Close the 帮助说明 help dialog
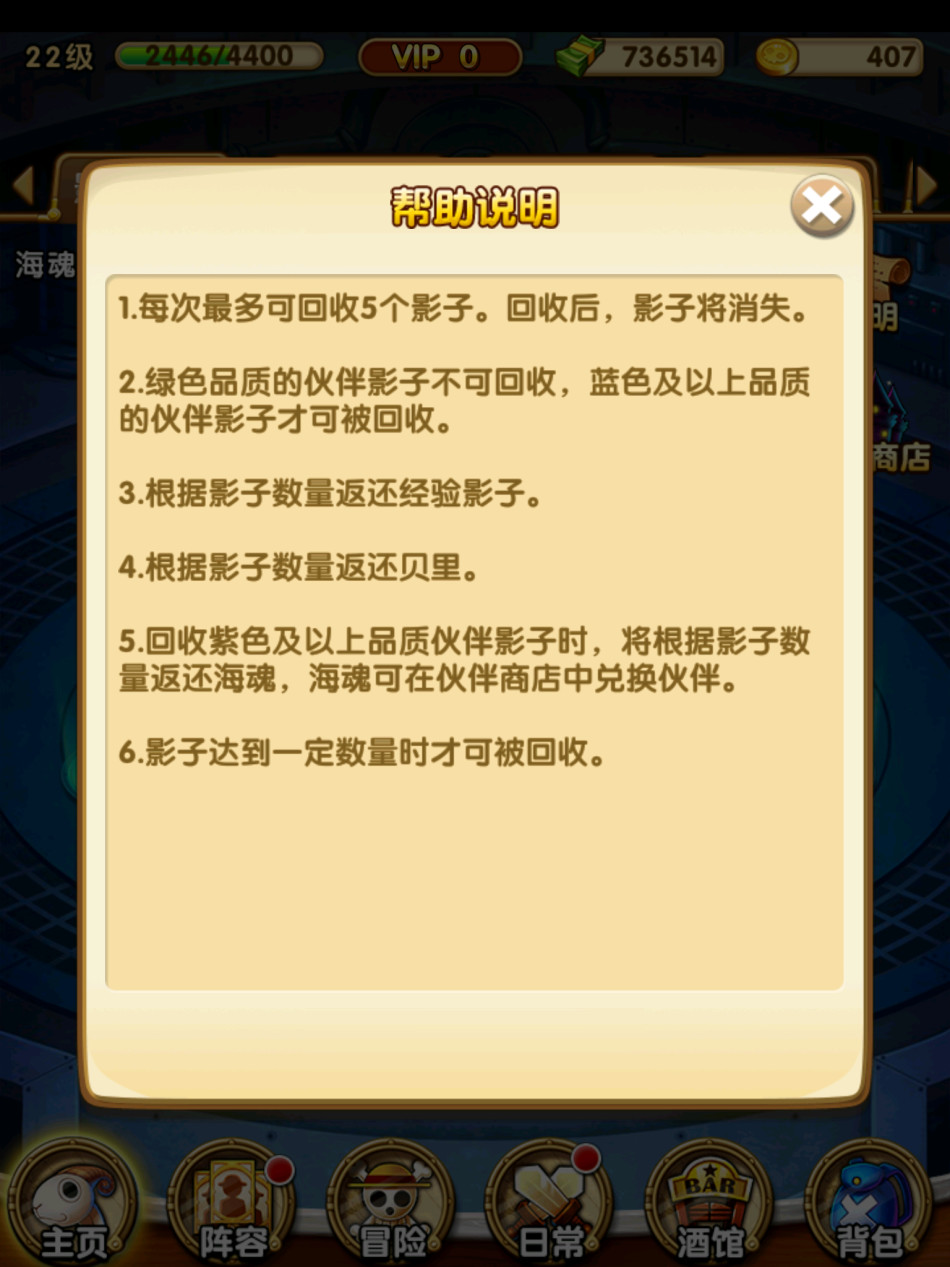The width and height of the screenshot is (950, 1267). point(822,207)
